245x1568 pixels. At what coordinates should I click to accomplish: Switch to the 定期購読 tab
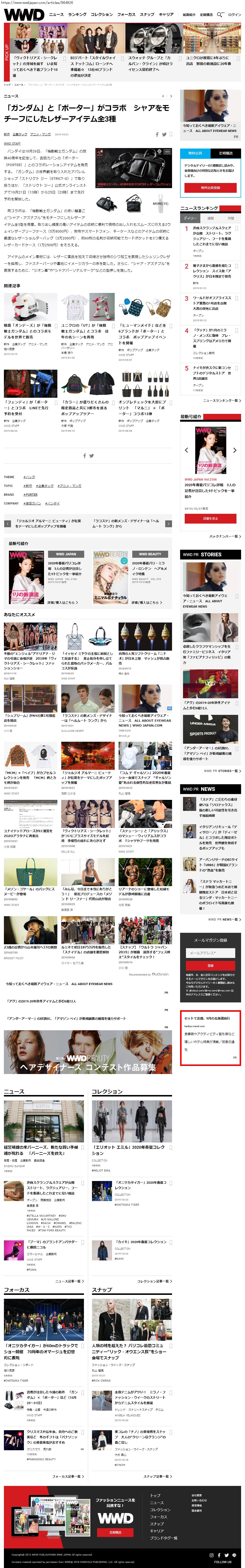tap(225, 153)
